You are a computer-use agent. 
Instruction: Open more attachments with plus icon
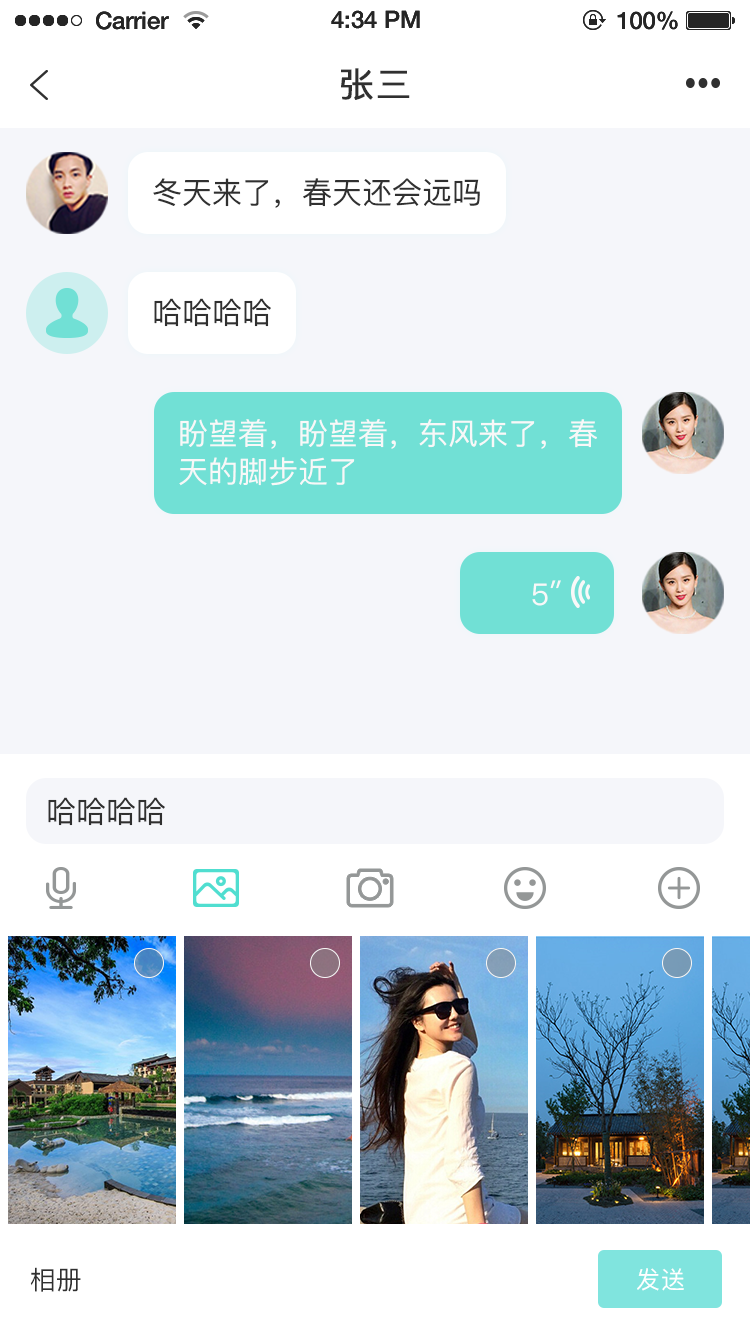point(679,888)
